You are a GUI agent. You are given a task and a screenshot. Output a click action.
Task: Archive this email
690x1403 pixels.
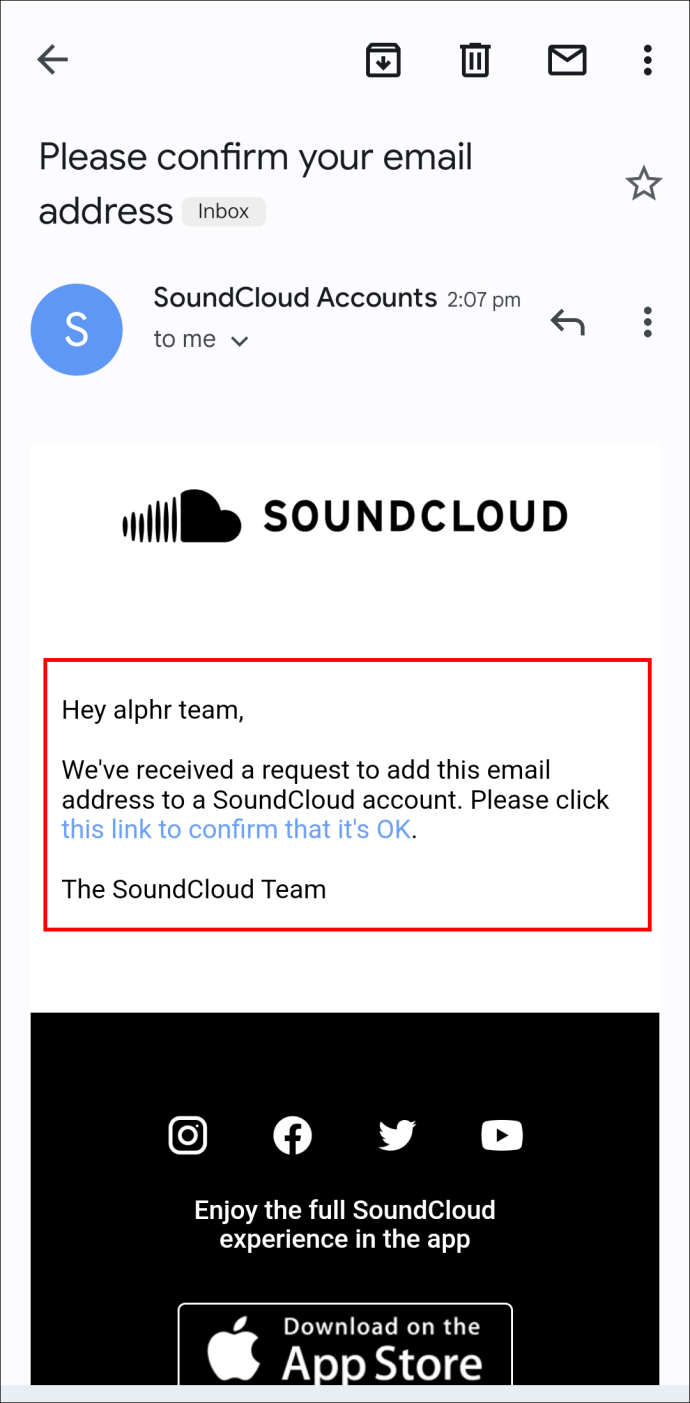(x=383, y=60)
